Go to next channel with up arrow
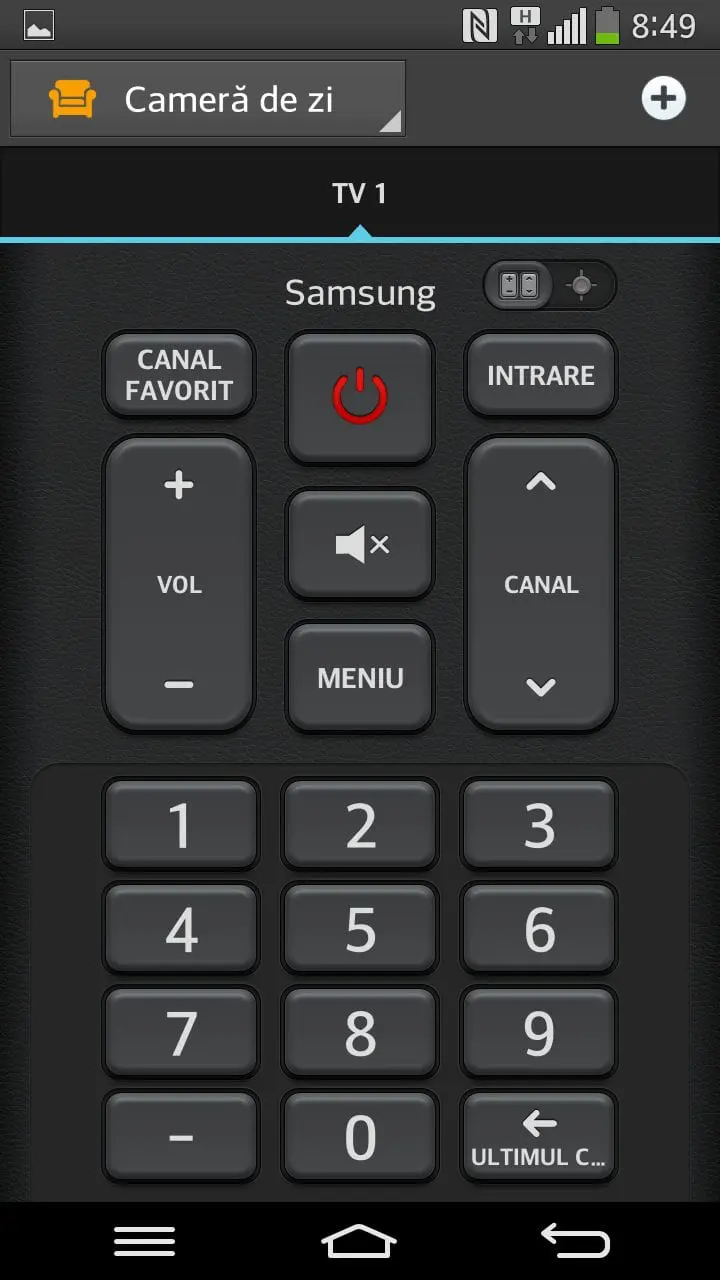Screen dimensions: 720x1280 coord(541,484)
